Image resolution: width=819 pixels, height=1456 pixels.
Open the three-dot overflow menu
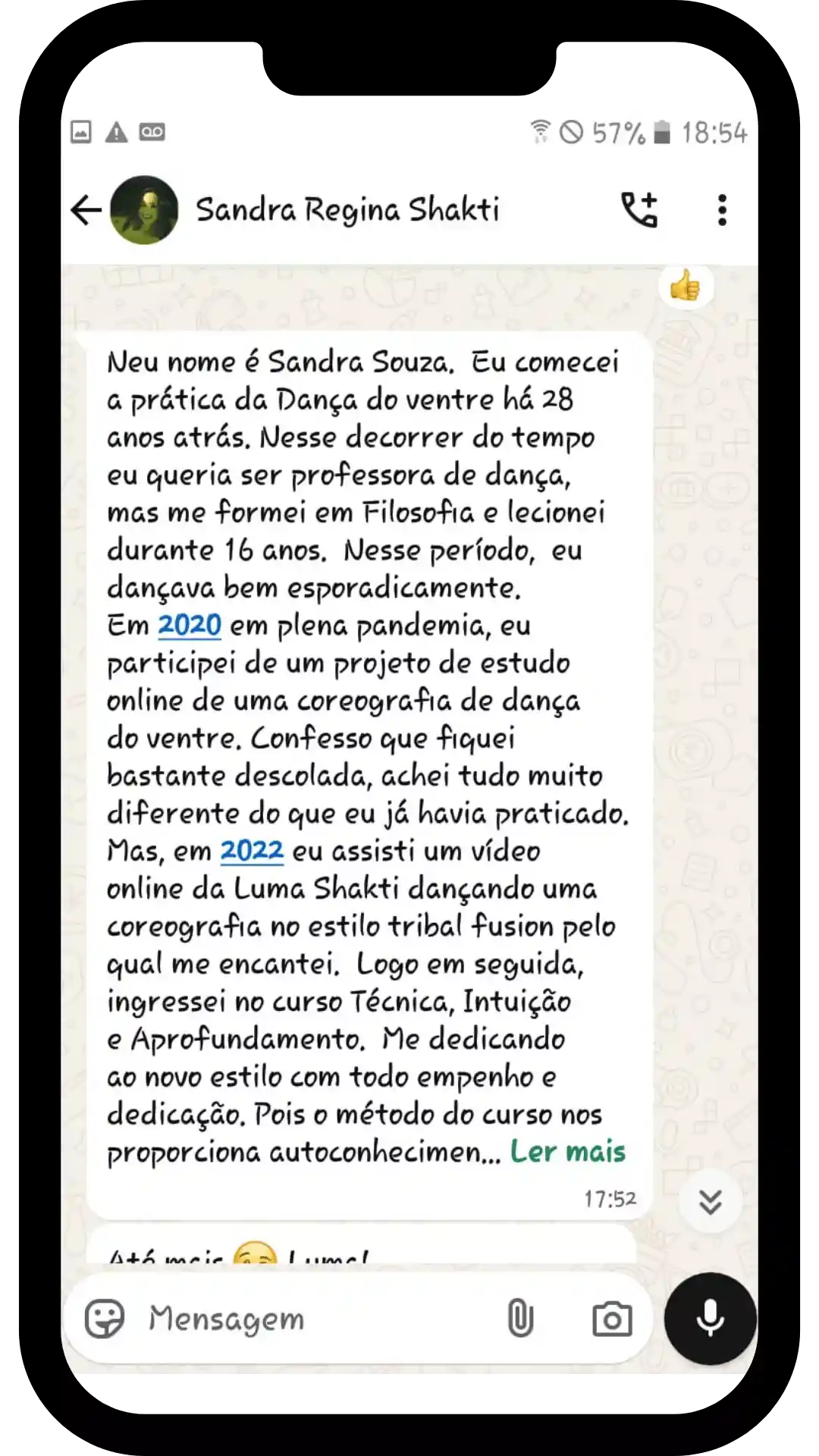click(722, 210)
